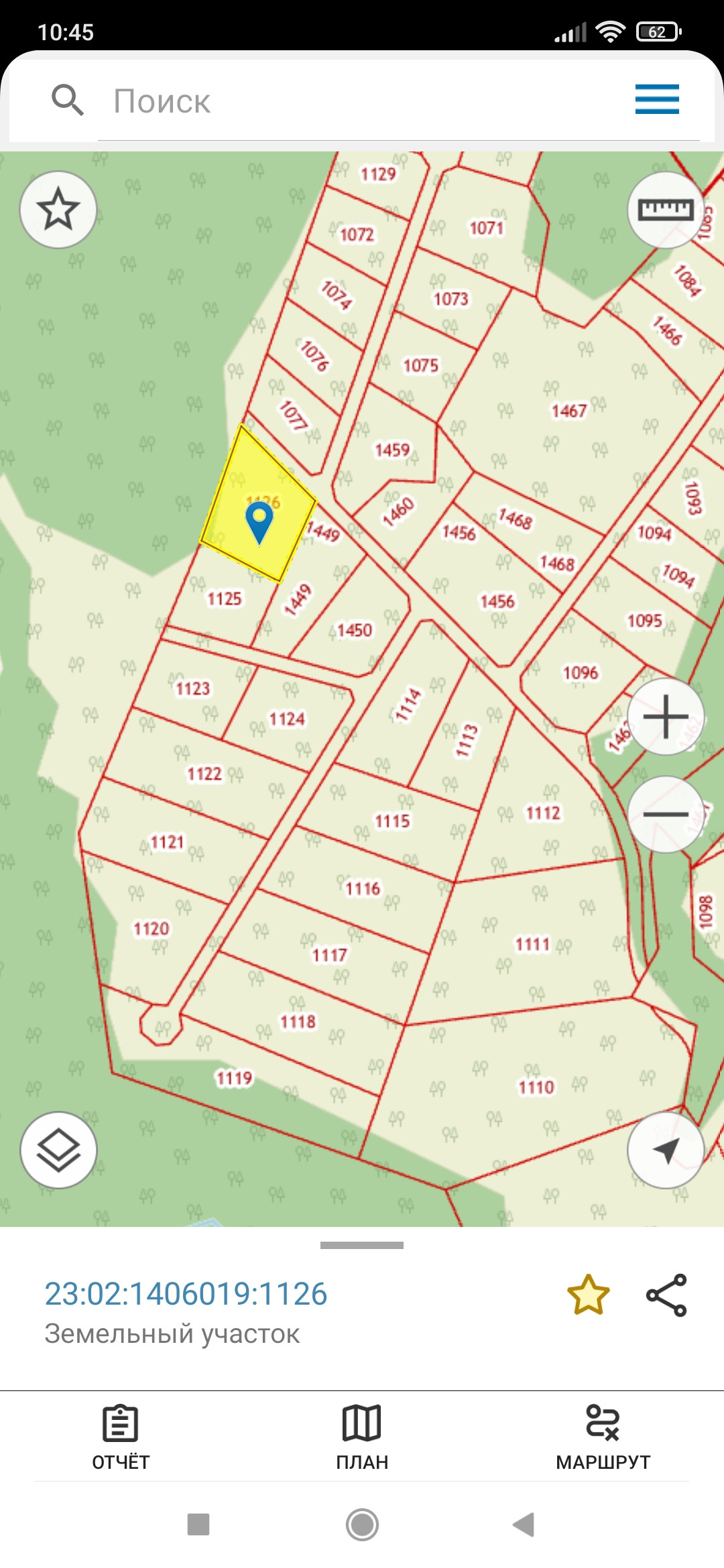This screenshot has height=1568, width=724.
Task: Toggle the gold favorite star for the parcel
Action: point(588,1295)
